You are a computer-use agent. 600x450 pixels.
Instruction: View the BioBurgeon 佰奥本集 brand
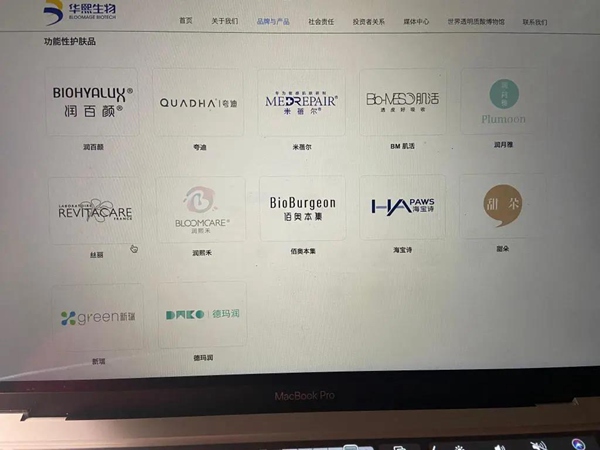pyautogui.click(x=302, y=208)
